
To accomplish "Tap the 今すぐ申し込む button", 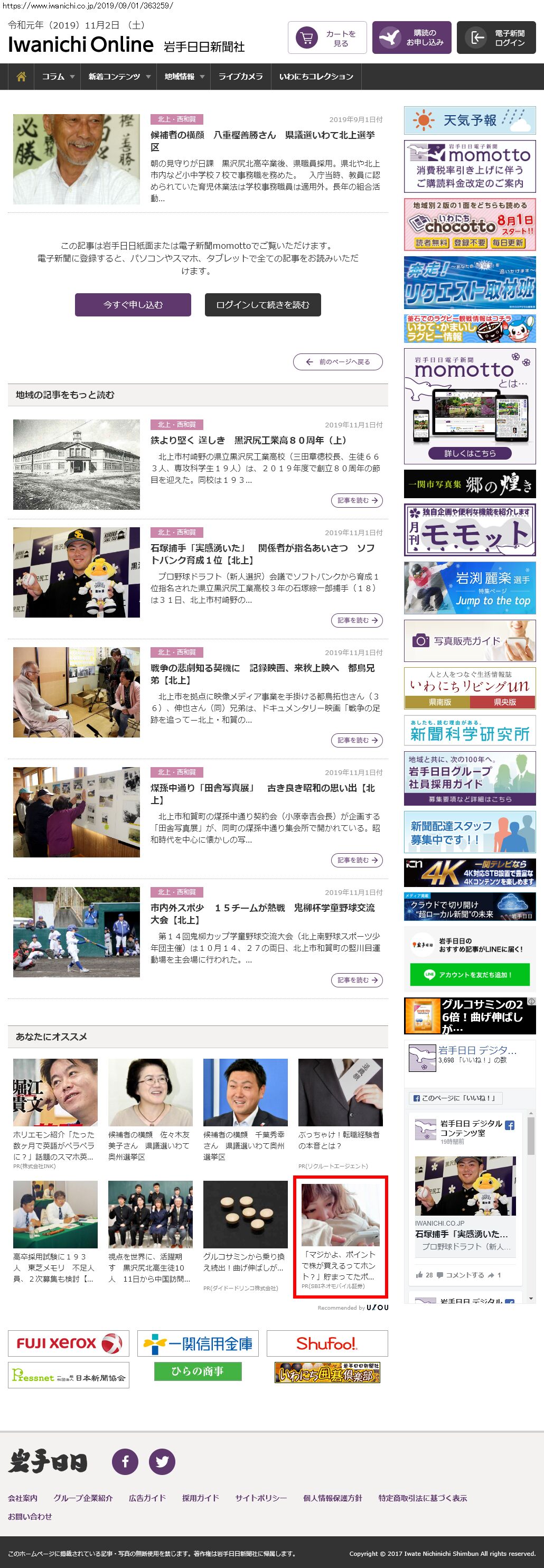I will (x=133, y=305).
